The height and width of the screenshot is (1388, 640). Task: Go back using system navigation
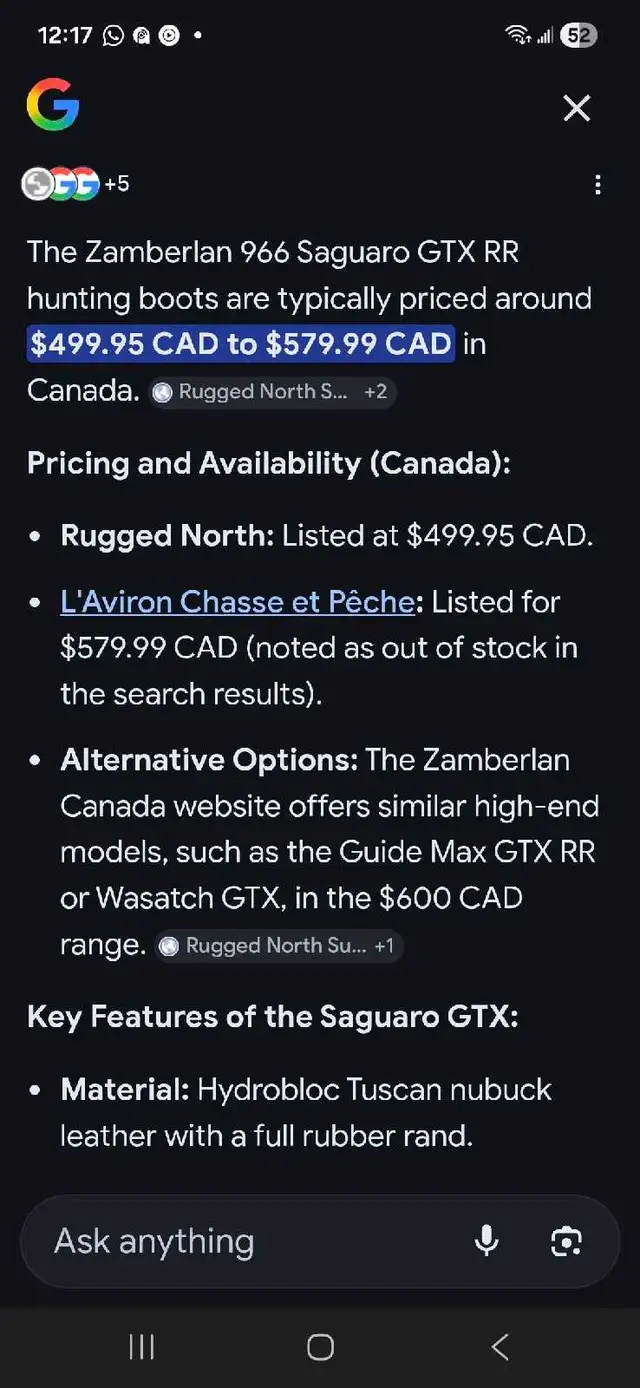[x=500, y=1347]
